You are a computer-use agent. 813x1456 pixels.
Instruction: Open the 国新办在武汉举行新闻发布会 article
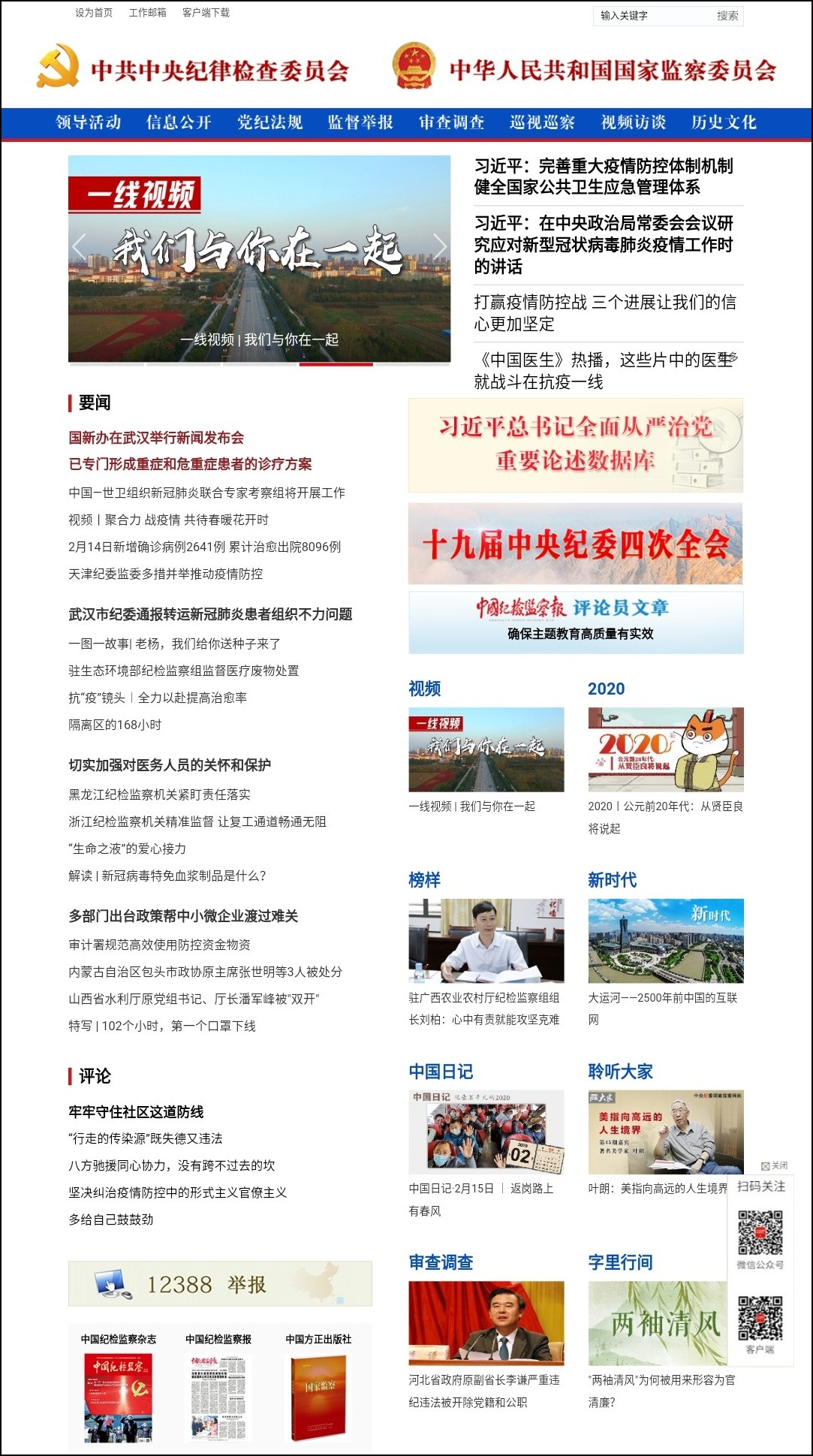(x=156, y=438)
